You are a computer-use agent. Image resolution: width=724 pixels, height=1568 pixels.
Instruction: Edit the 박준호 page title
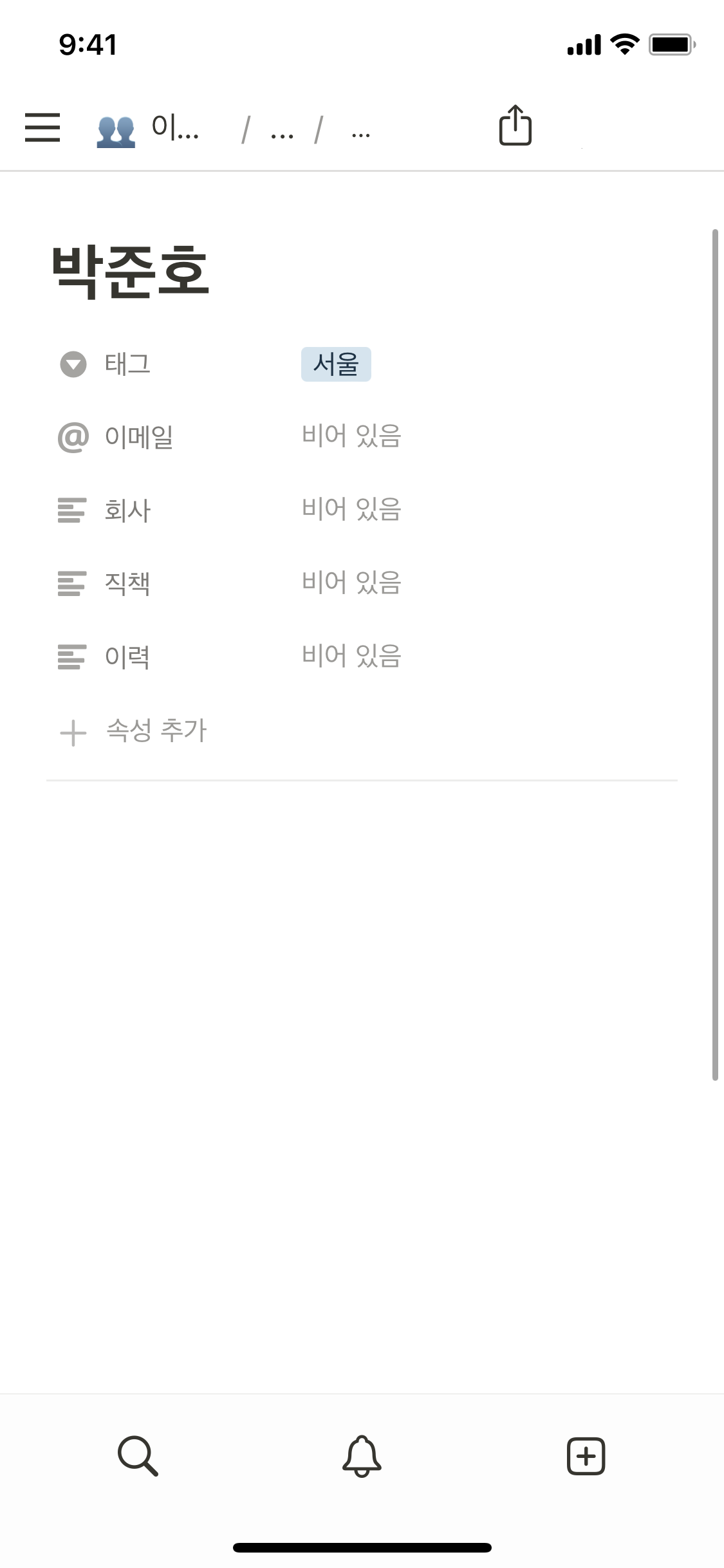point(131,272)
